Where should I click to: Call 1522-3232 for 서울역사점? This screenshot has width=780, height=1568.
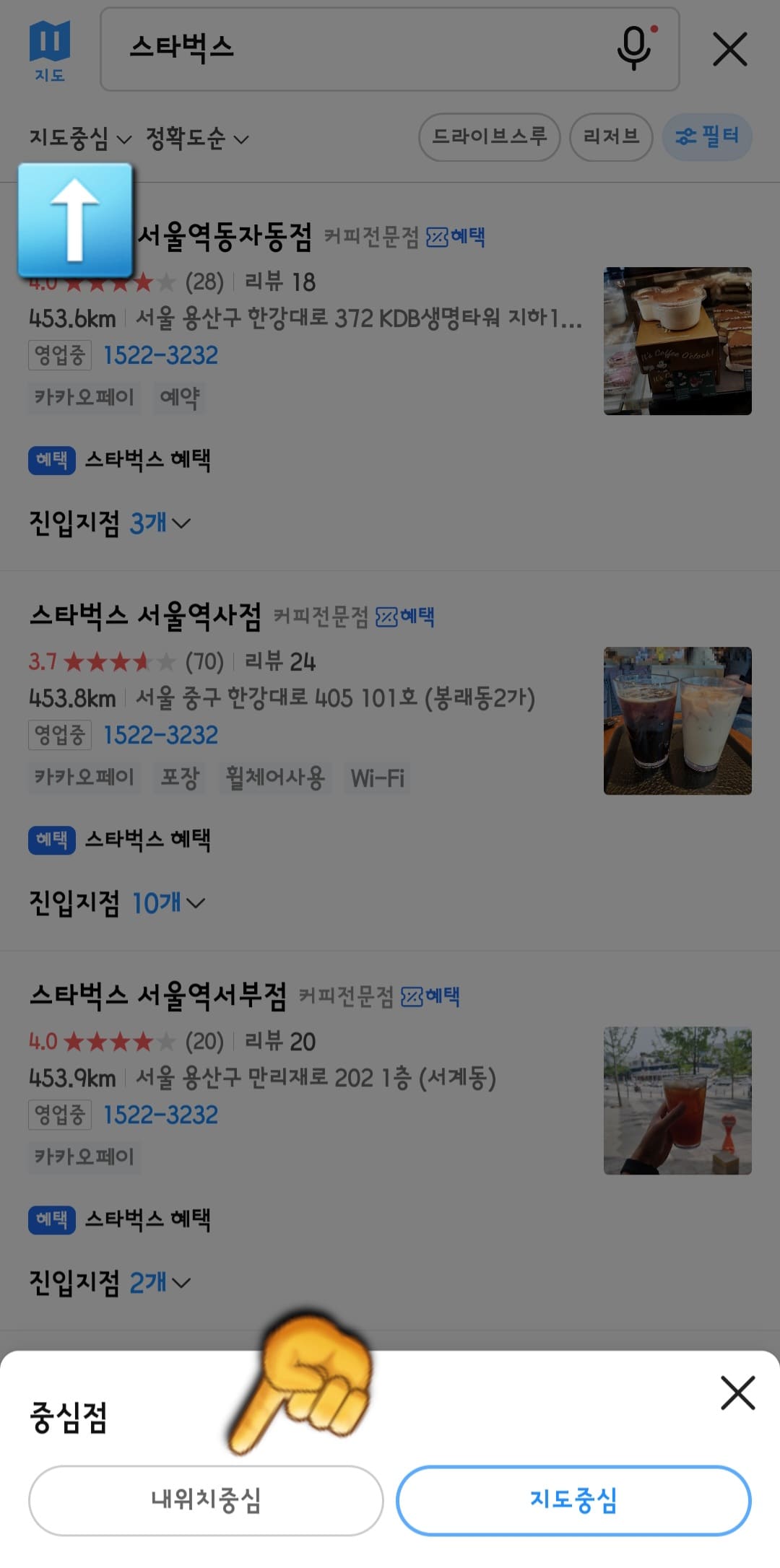[x=160, y=735]
